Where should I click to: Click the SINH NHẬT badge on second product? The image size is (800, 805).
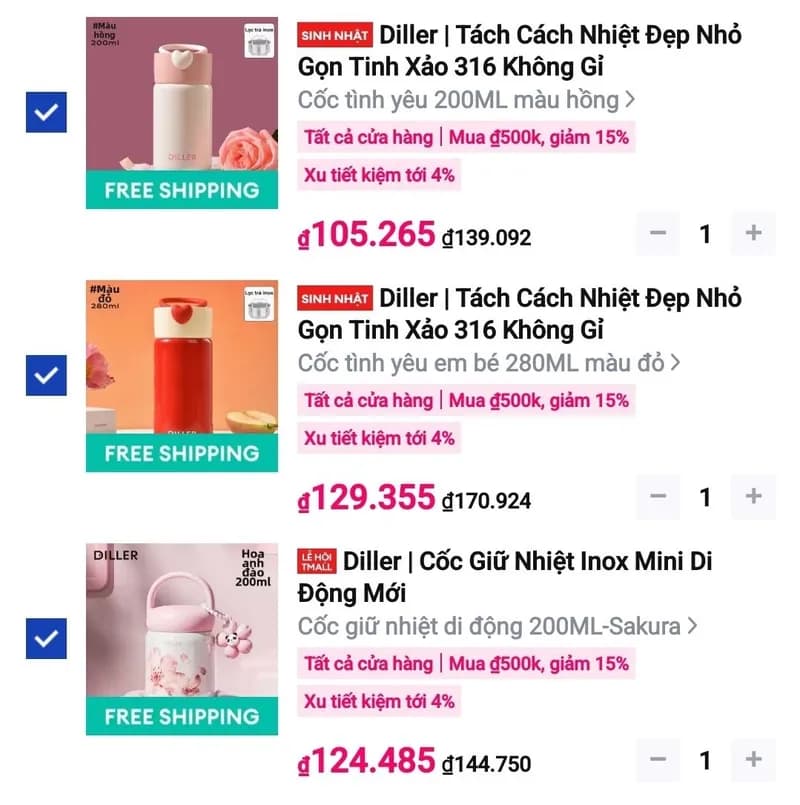(x=334, y=298)
